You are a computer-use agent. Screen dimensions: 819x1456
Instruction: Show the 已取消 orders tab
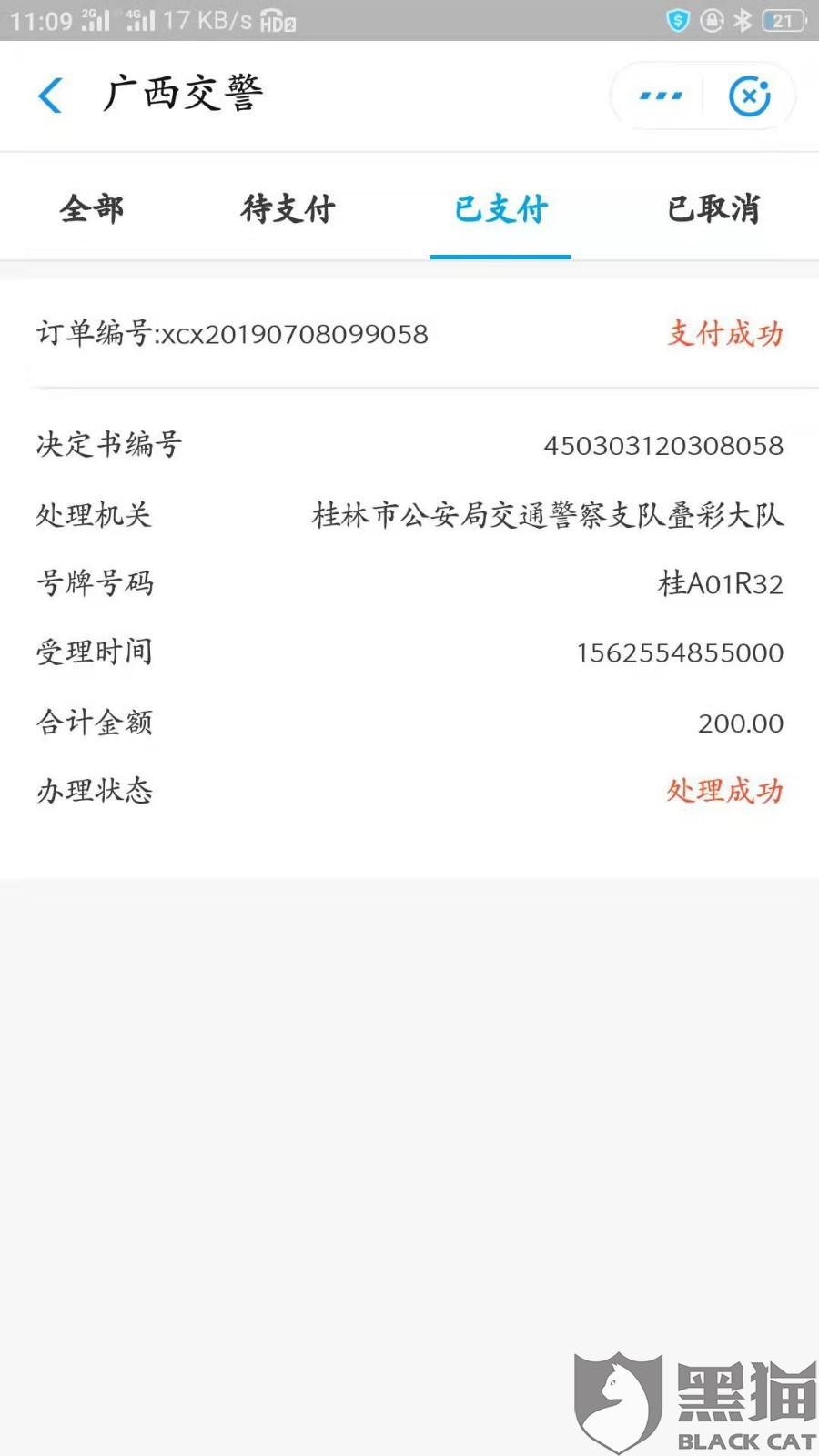tap(713, 209)
